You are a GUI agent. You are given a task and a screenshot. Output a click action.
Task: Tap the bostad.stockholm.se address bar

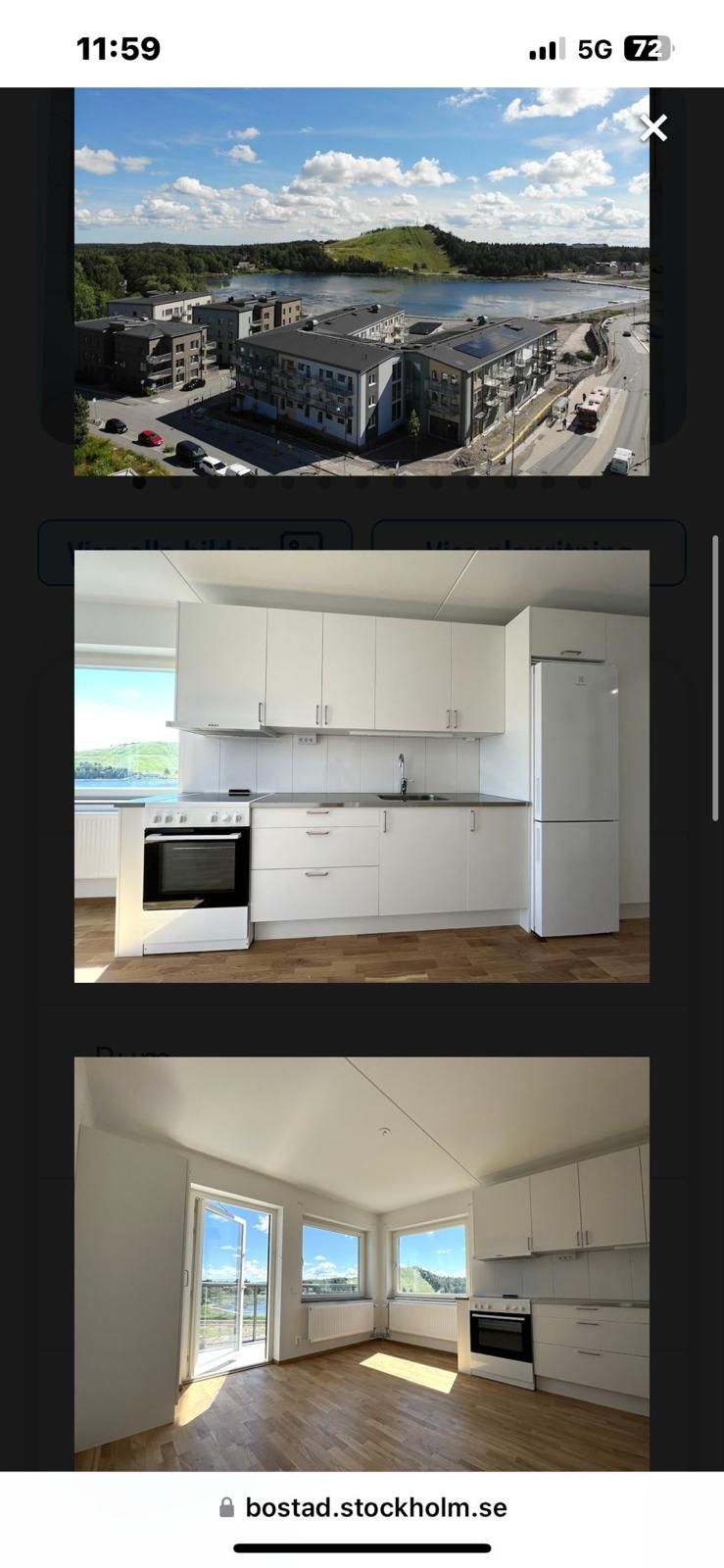pos(362,1507)
